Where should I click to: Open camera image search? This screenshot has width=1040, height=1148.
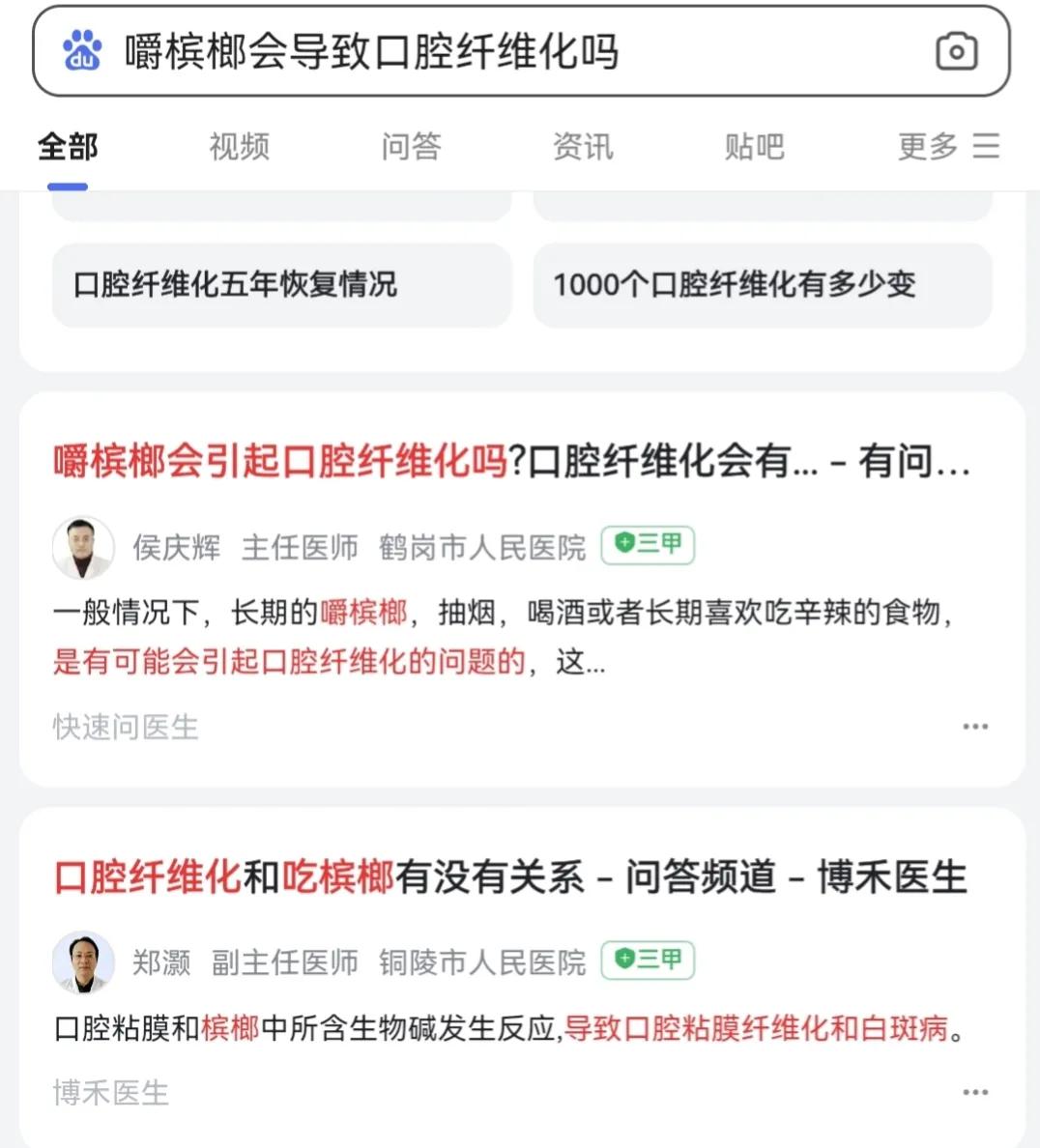click(x=956, y=49)
